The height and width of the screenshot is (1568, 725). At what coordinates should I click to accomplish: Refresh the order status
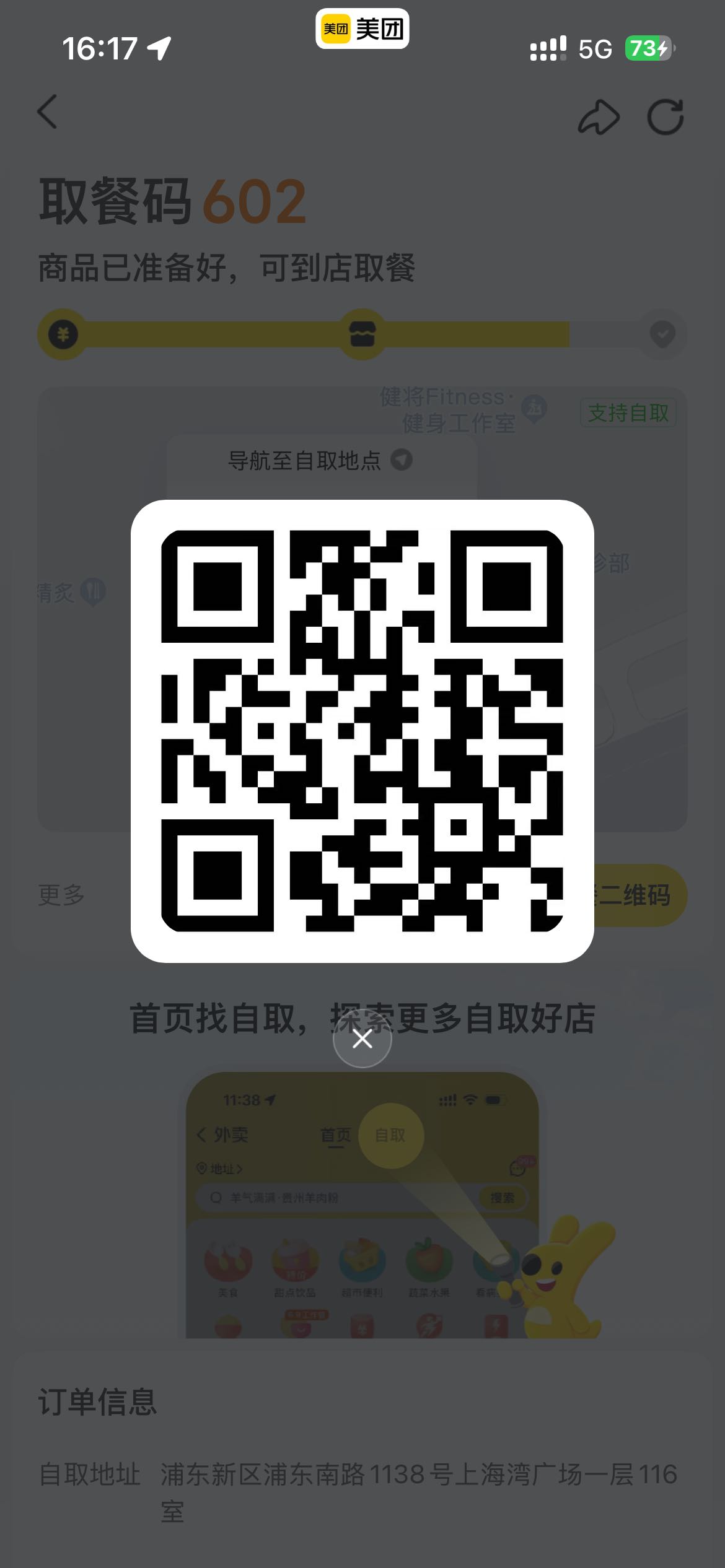(x=666, y=116)
